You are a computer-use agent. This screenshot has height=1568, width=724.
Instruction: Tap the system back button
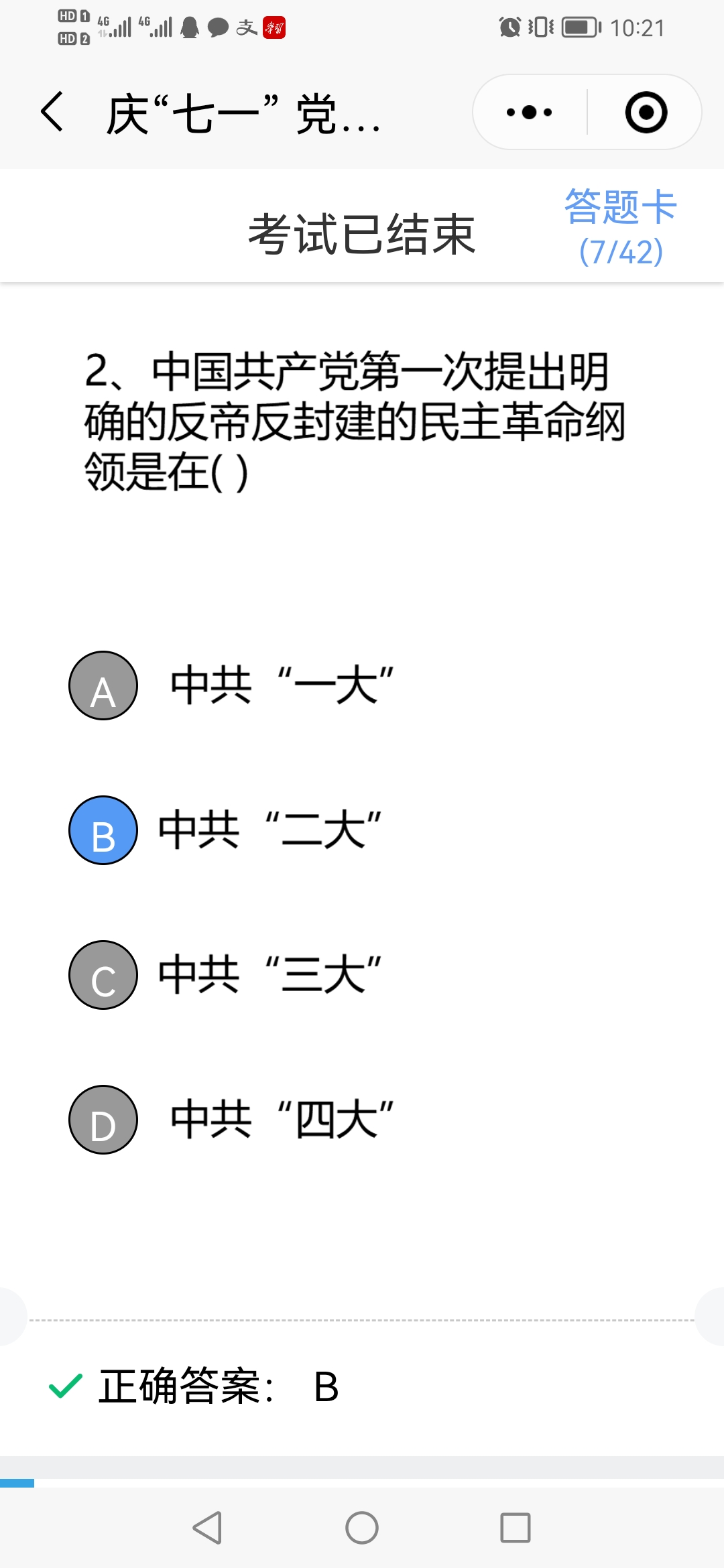point(207,1528)
